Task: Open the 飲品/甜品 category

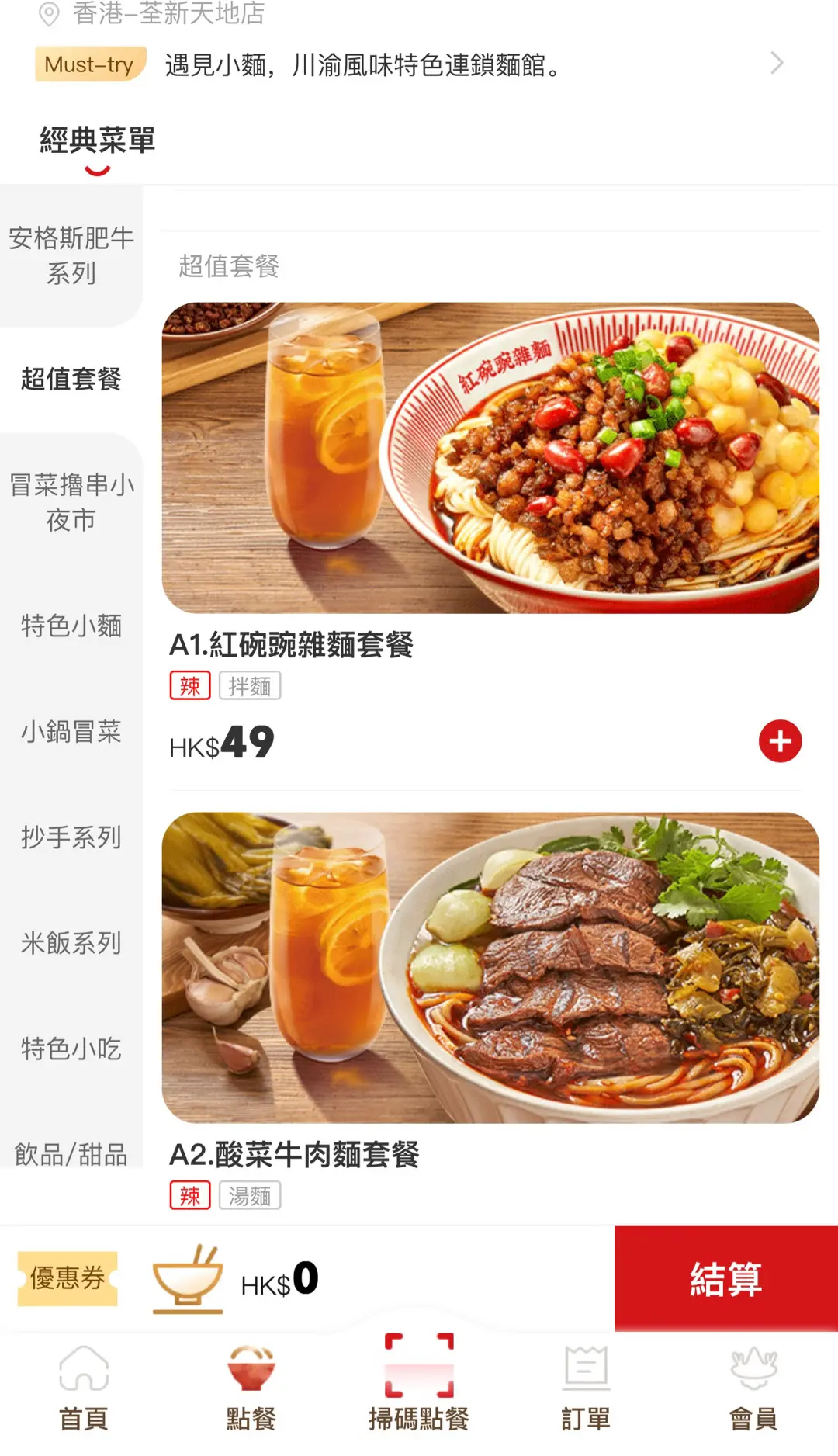Action: click(x=71, y=1153)
